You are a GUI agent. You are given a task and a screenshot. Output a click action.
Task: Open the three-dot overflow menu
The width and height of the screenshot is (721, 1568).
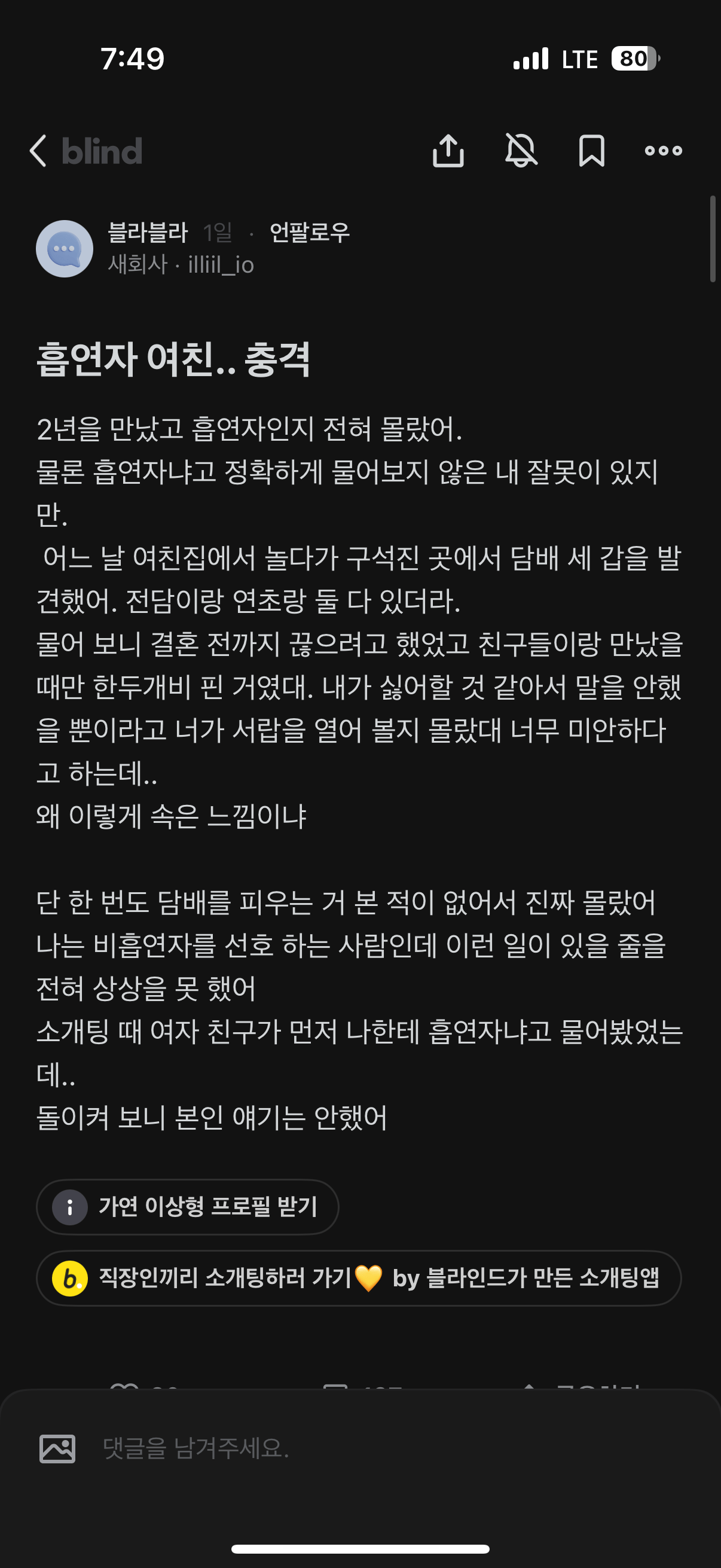click(663, 151)
